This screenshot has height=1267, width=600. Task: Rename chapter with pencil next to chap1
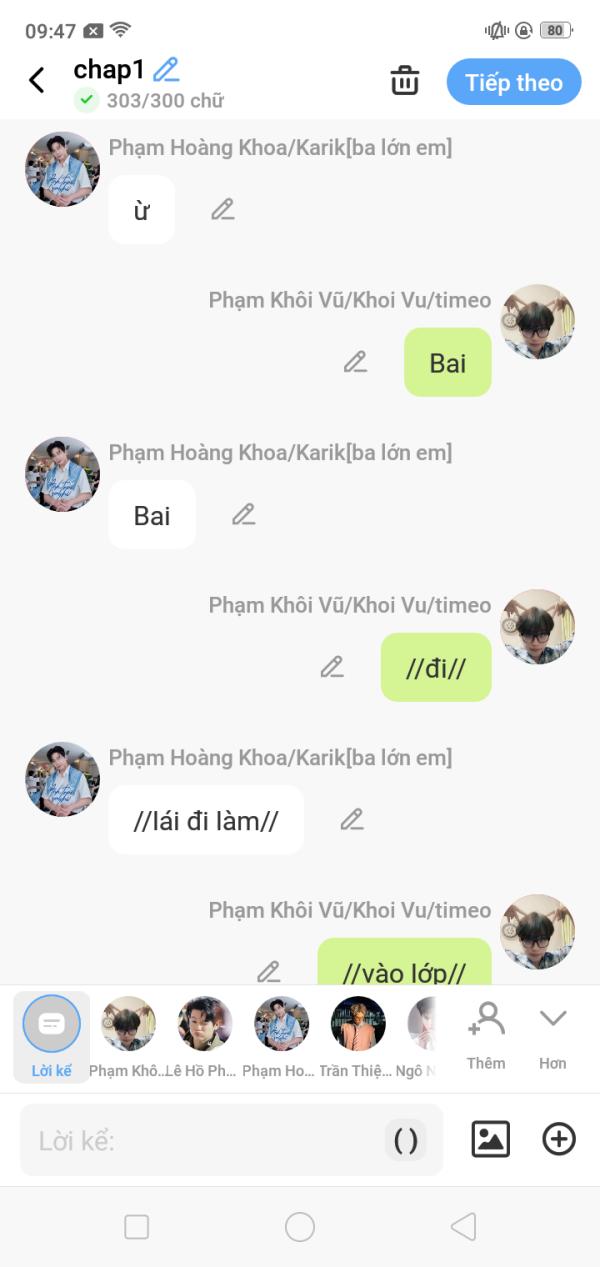(x=166, y=69)
